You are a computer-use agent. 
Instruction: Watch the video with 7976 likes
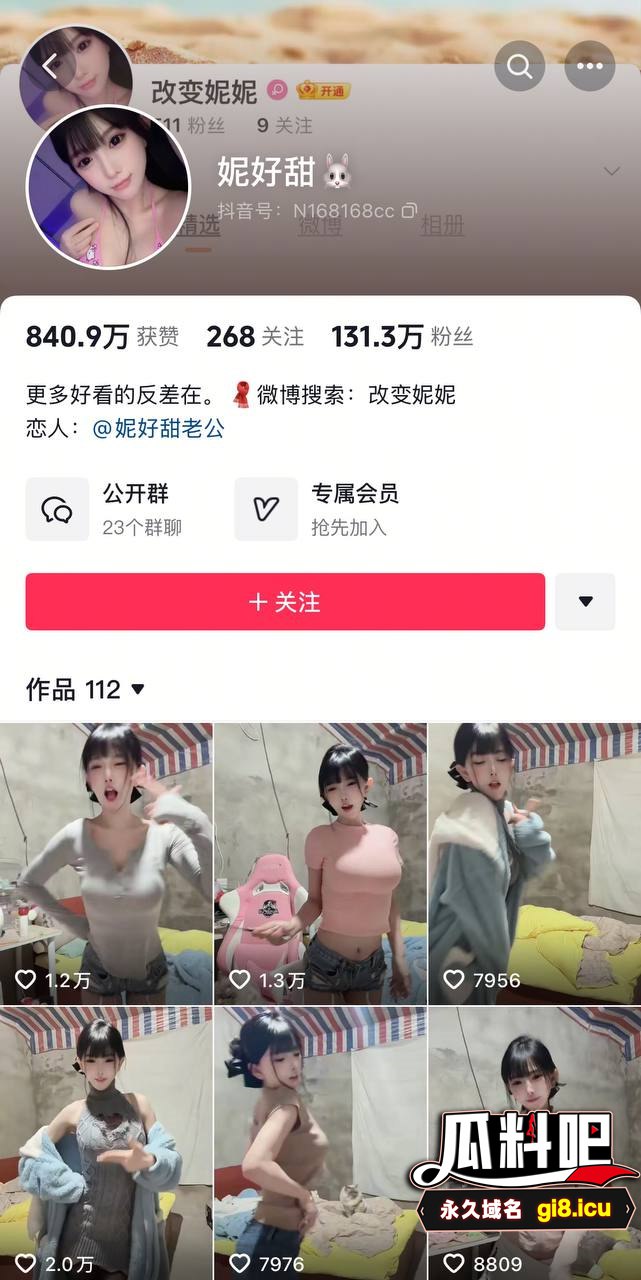click(320, 1140)
